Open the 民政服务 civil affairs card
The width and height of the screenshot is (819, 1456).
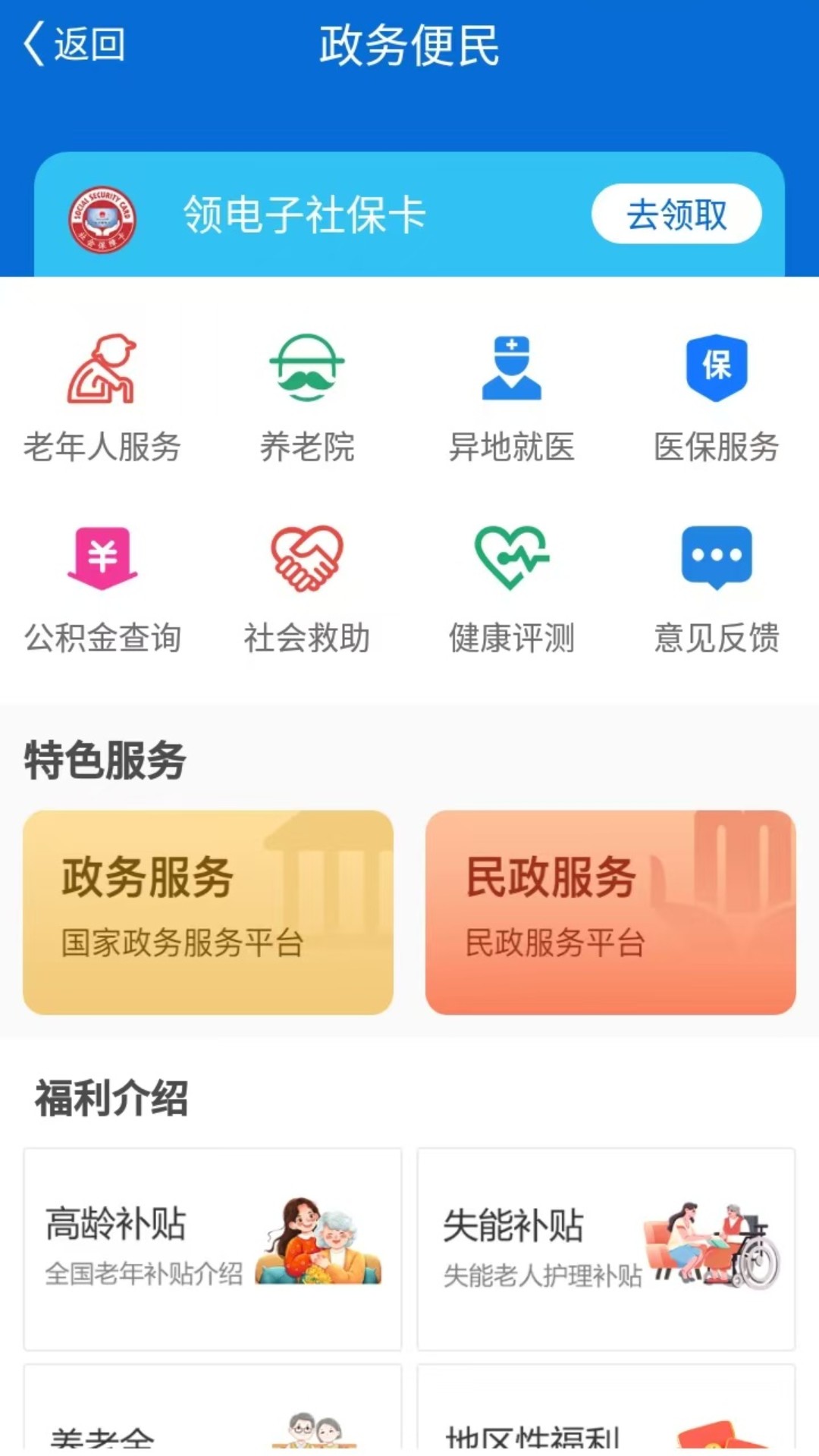[610, 913]
